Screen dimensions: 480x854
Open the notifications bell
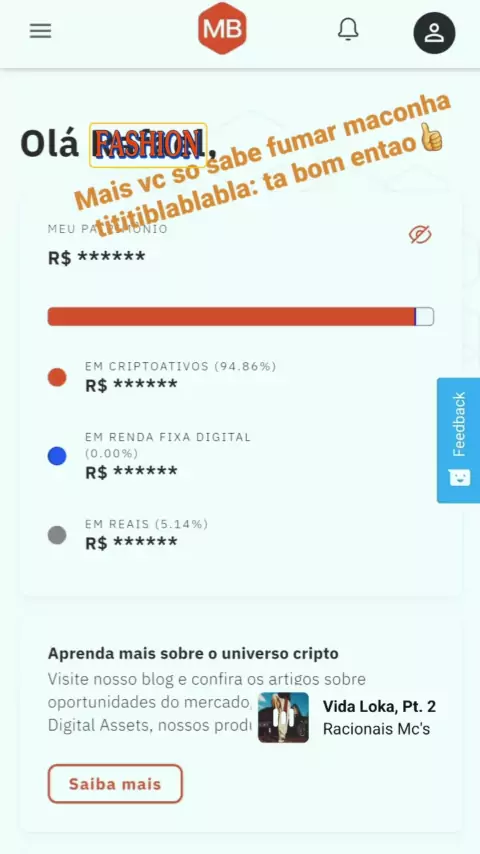[x=348, y=30]
